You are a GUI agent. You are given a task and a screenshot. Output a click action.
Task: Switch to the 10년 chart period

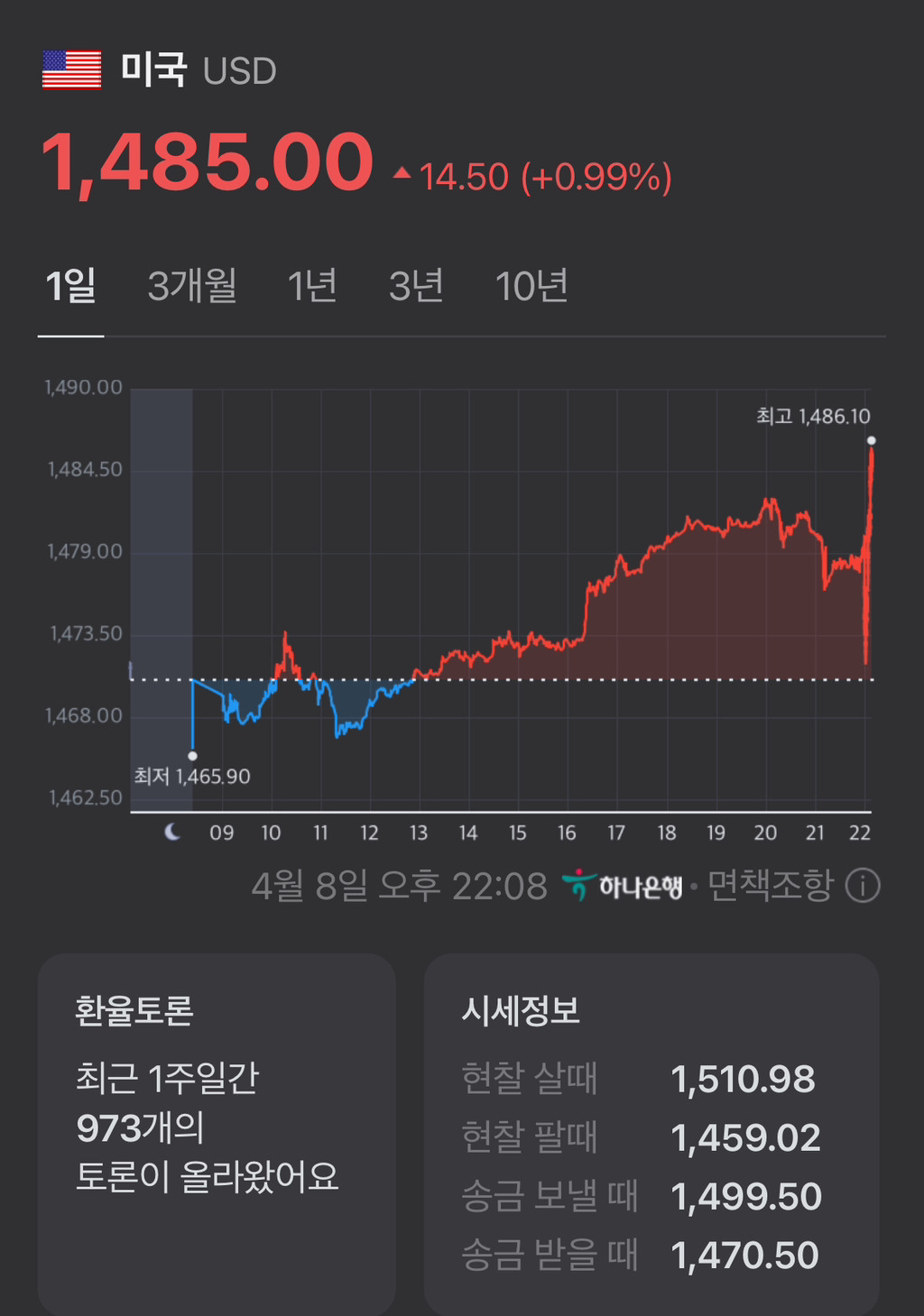532,287
